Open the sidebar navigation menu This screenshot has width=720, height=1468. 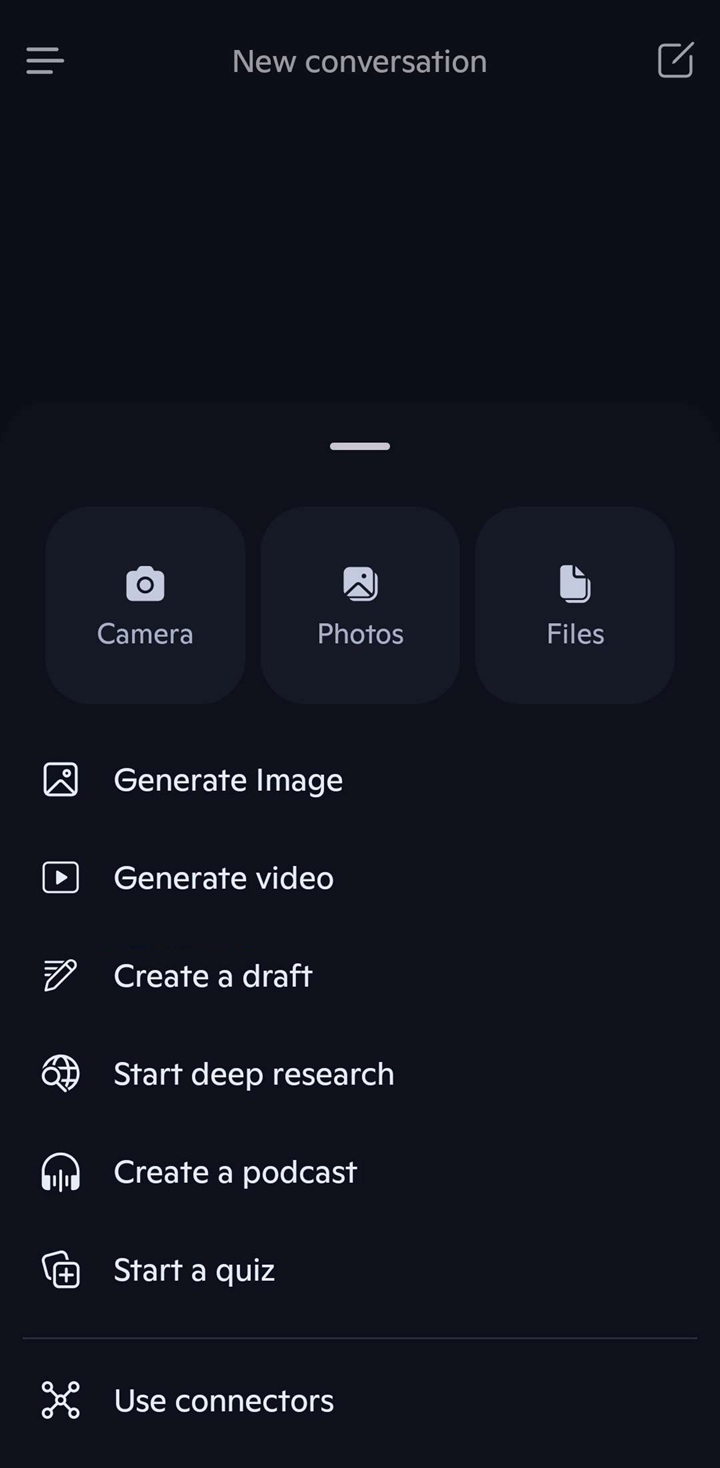pos(44,61)
